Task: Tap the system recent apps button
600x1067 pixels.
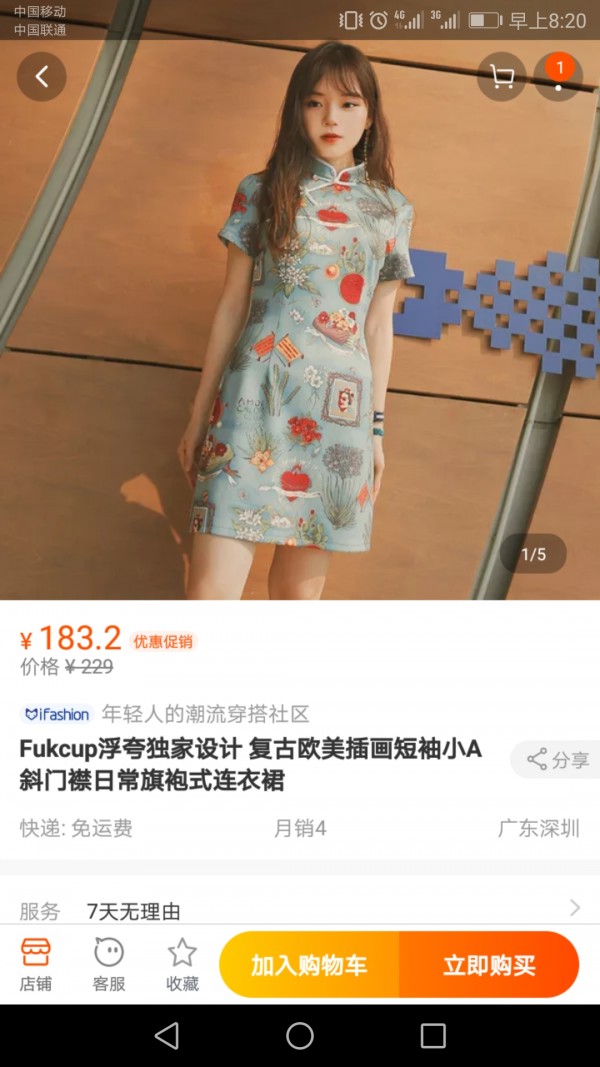Action: tap(433, 1036)
